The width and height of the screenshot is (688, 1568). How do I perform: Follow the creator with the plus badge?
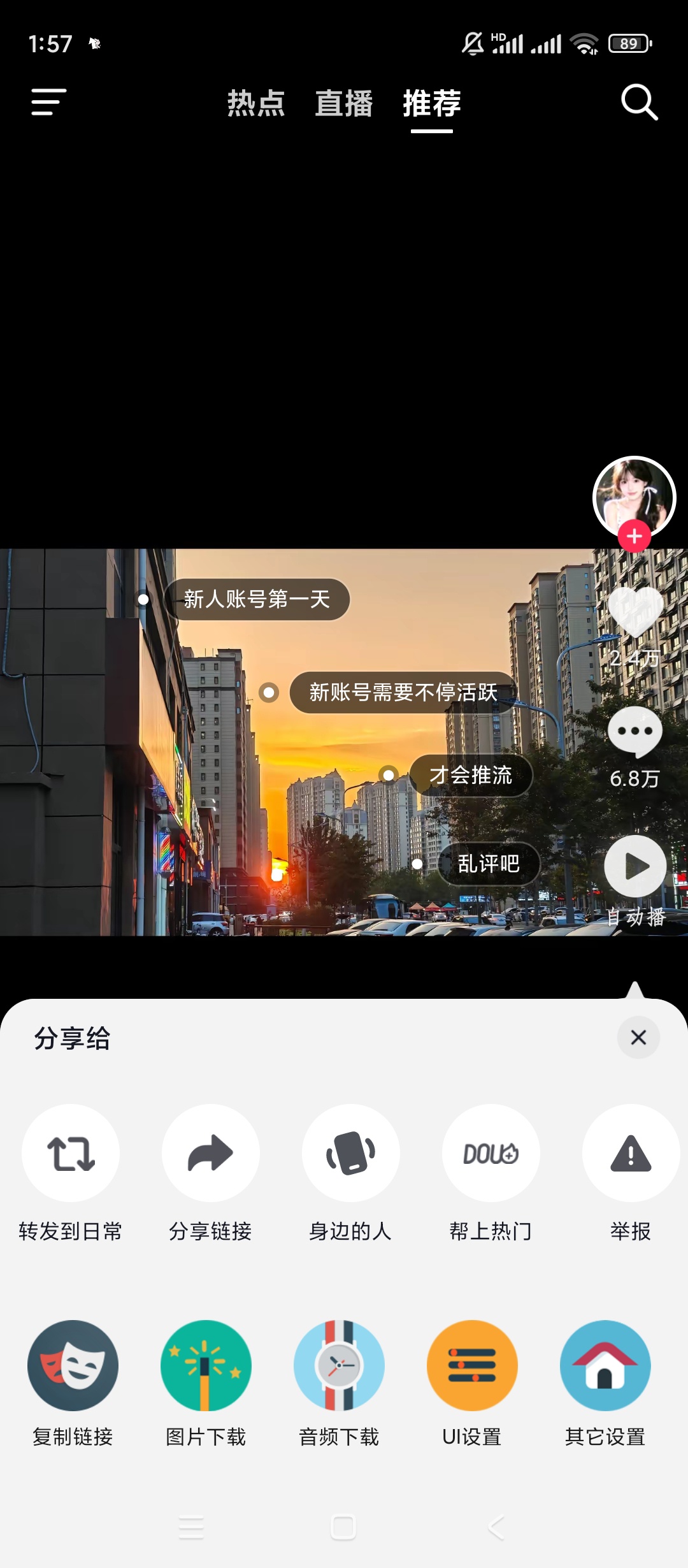point(634,537)
